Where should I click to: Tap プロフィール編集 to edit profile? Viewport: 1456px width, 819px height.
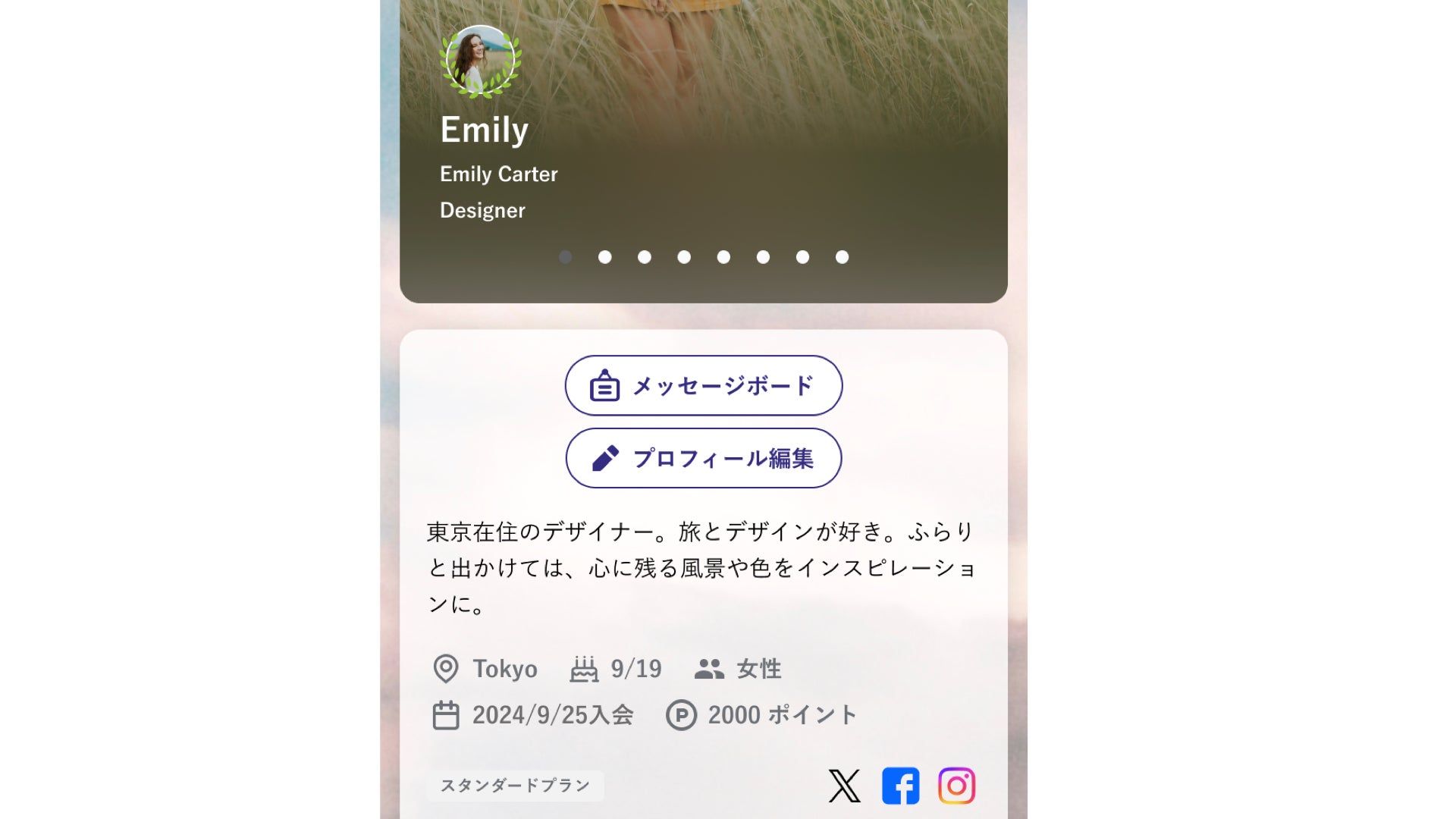703,458
